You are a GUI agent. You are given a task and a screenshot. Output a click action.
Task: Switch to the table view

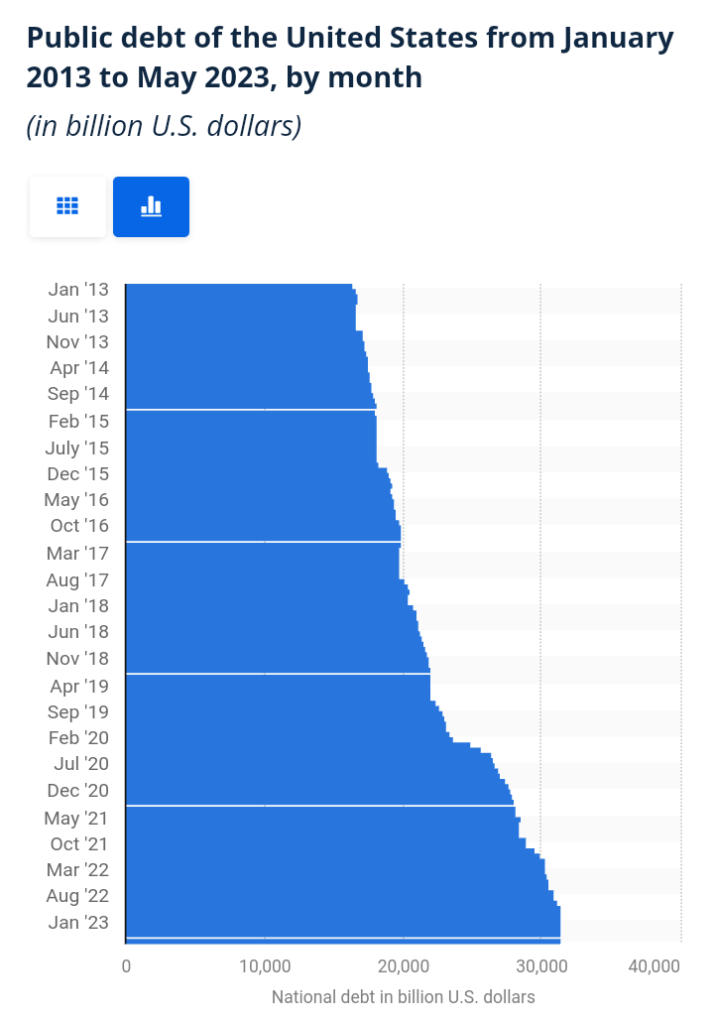[x=67, y=206]
